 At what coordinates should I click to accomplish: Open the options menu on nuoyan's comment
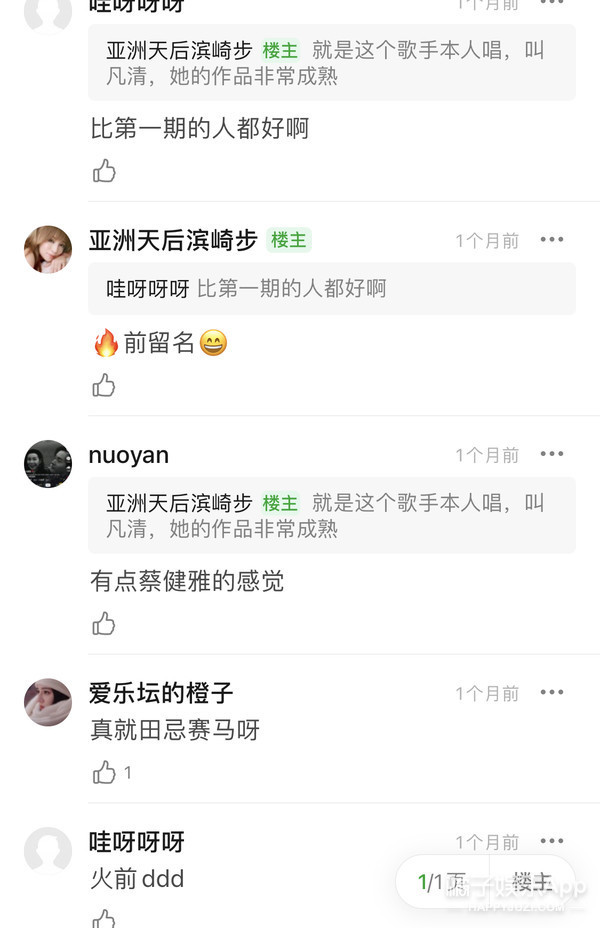tap(552, 454)
